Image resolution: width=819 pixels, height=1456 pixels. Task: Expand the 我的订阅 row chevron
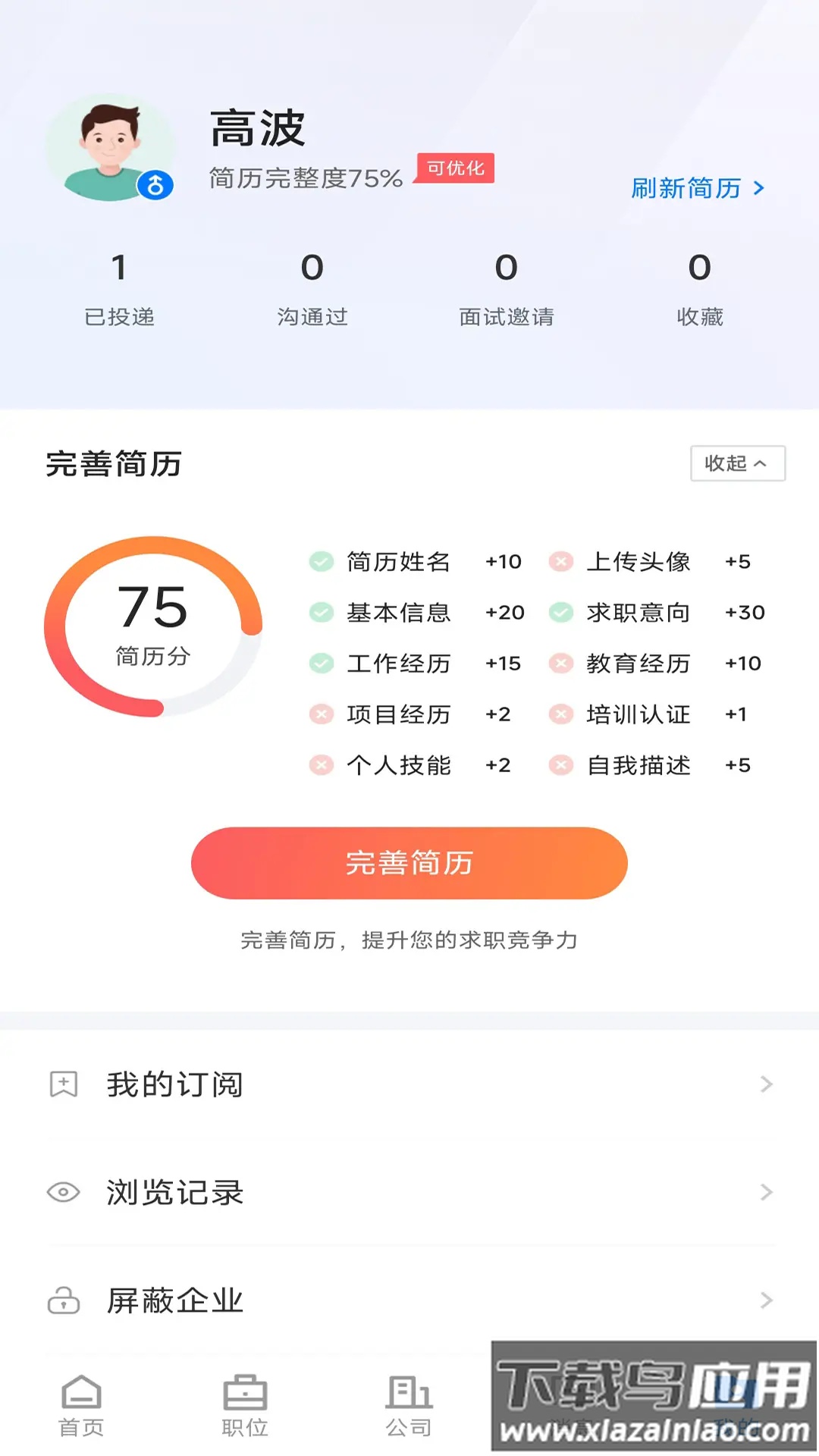coord(764,1084)
